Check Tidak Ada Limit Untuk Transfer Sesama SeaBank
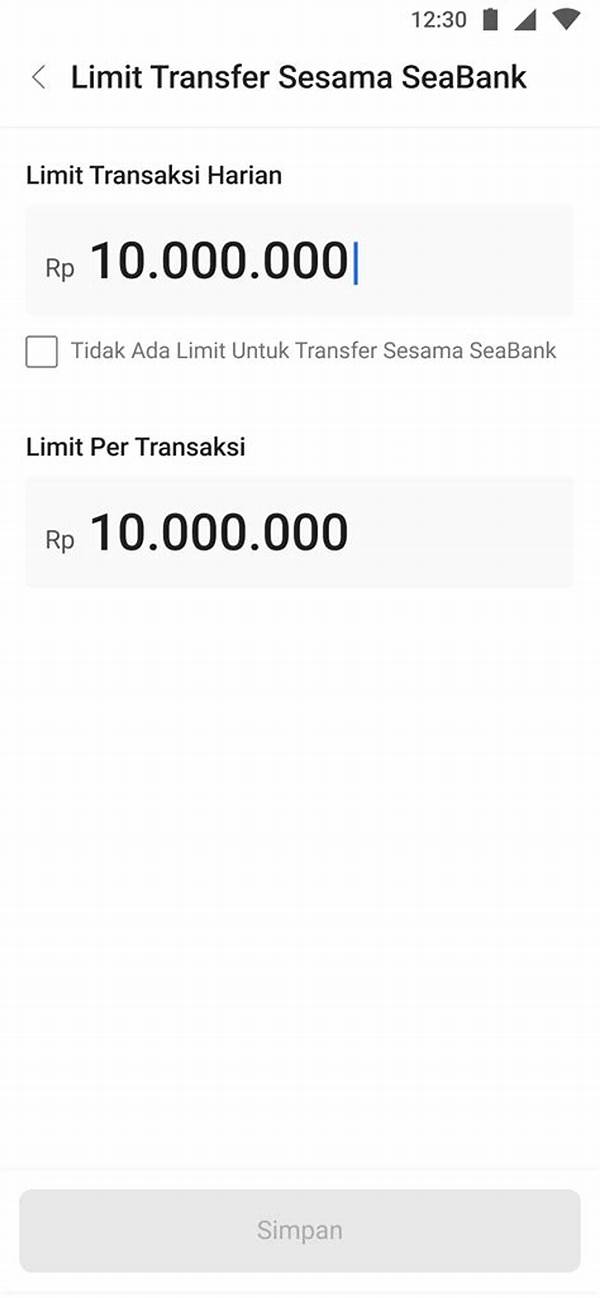600x1298 pixels. [x=42, y=352]
